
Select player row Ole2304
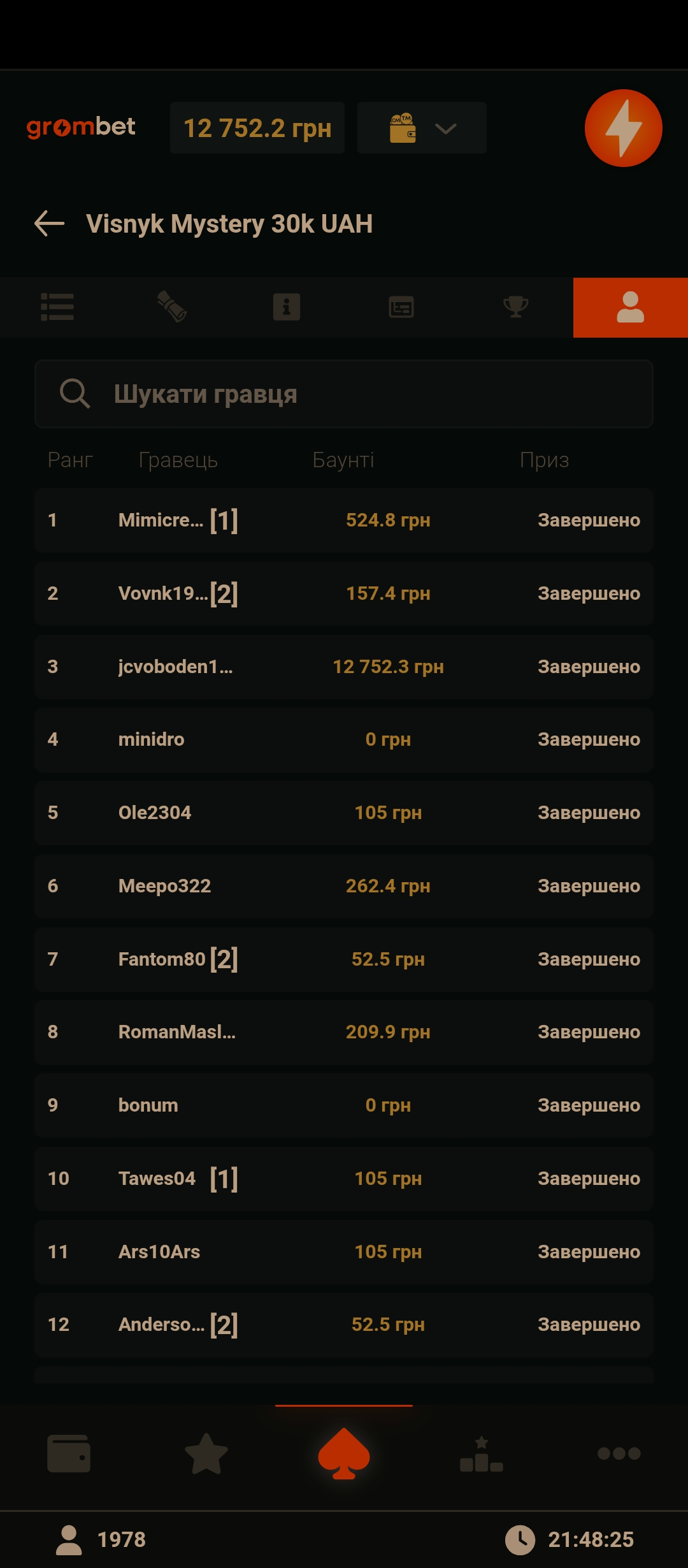pyautogui.click(x=344, y=813)
